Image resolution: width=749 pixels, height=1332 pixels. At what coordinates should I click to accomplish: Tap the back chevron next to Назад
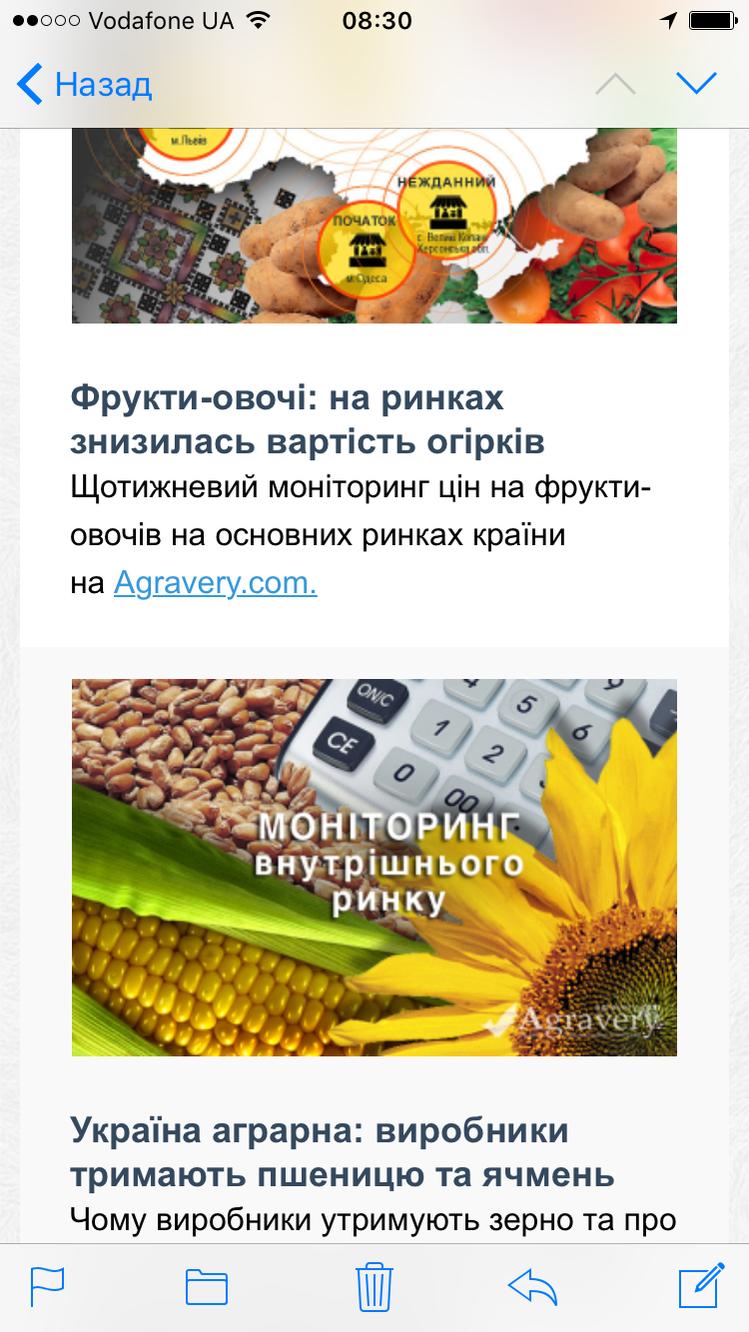click(x=28, y=84)
